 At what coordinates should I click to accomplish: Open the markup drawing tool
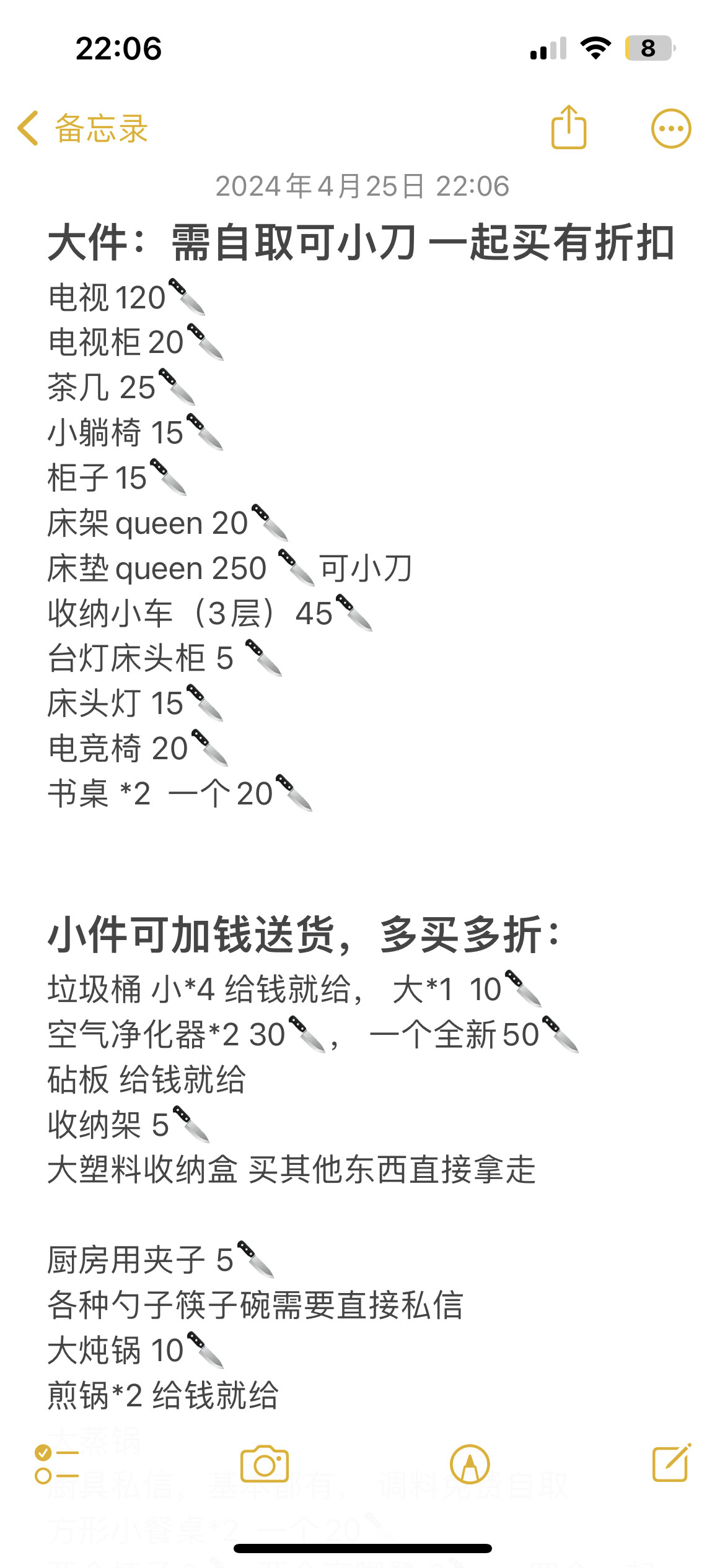click(470, 1464)
